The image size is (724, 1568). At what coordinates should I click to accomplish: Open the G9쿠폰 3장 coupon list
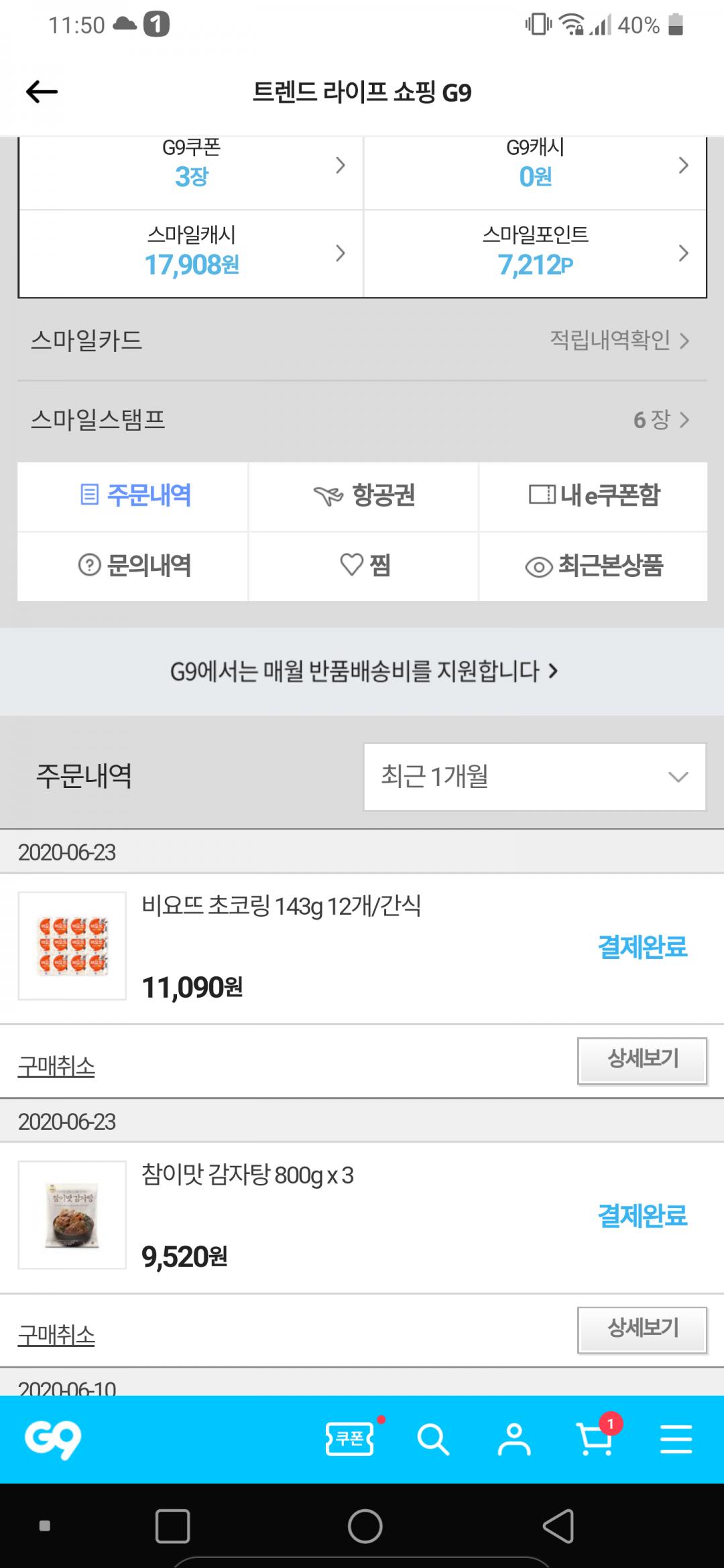pos(192,166)
